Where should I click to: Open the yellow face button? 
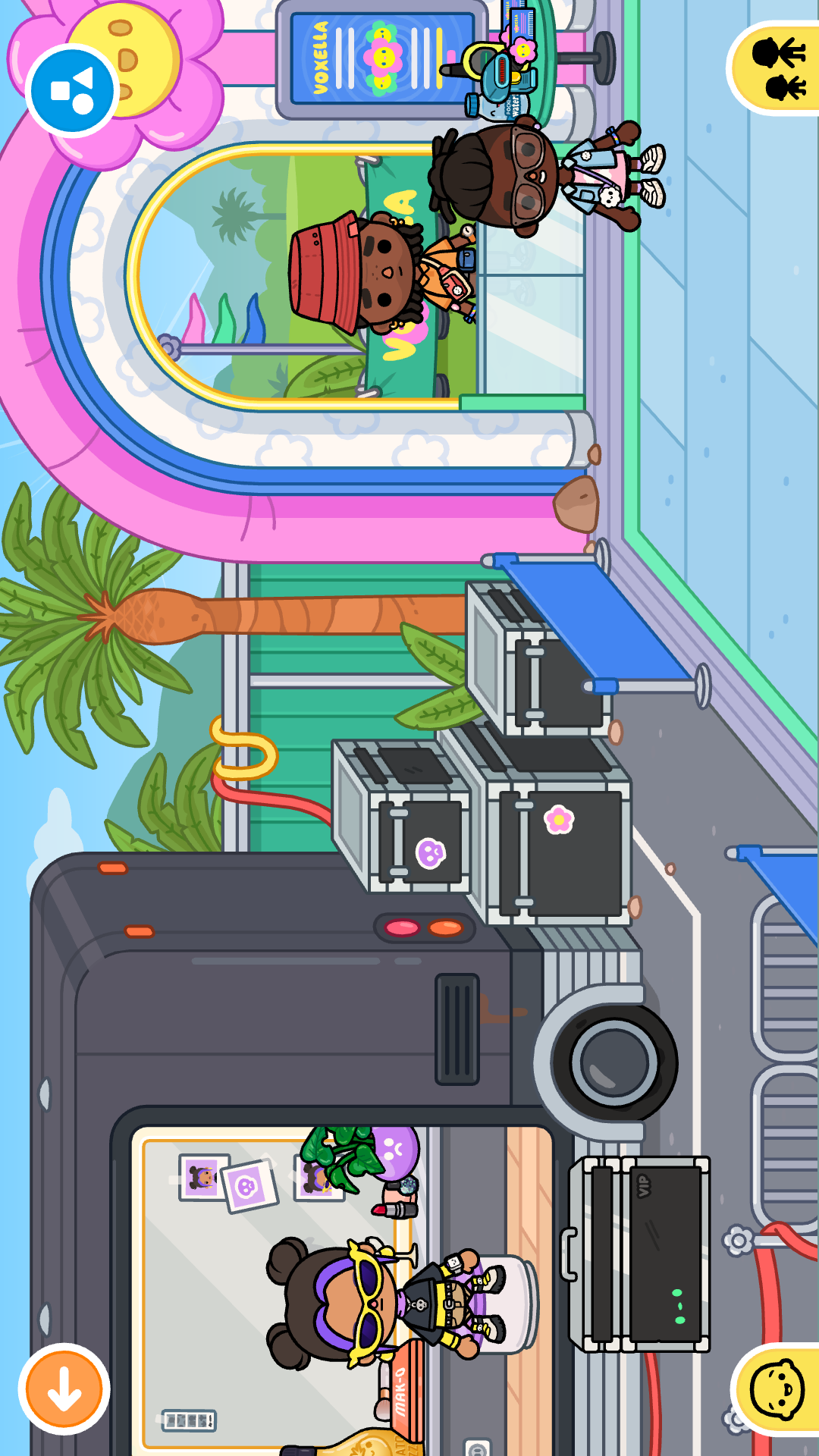point(778,1389)
